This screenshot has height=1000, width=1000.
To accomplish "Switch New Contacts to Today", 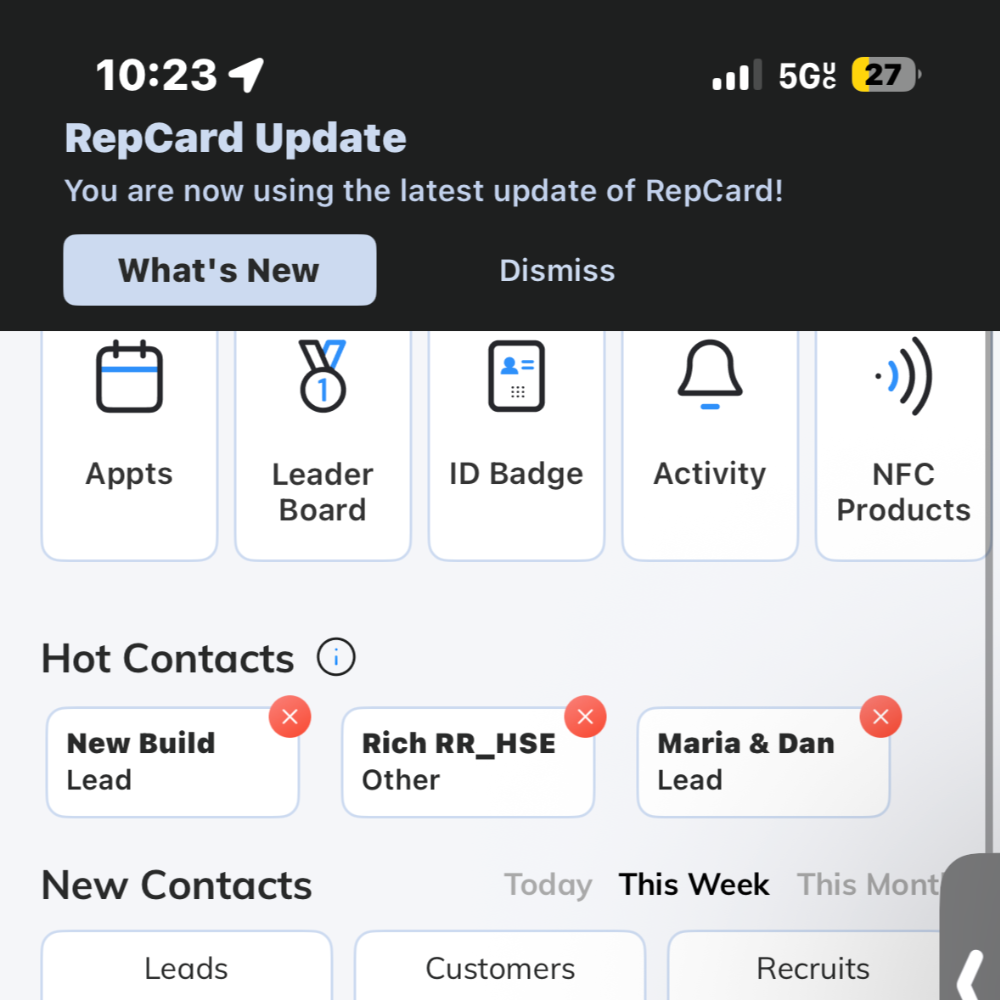I will [x=547, y=885].
